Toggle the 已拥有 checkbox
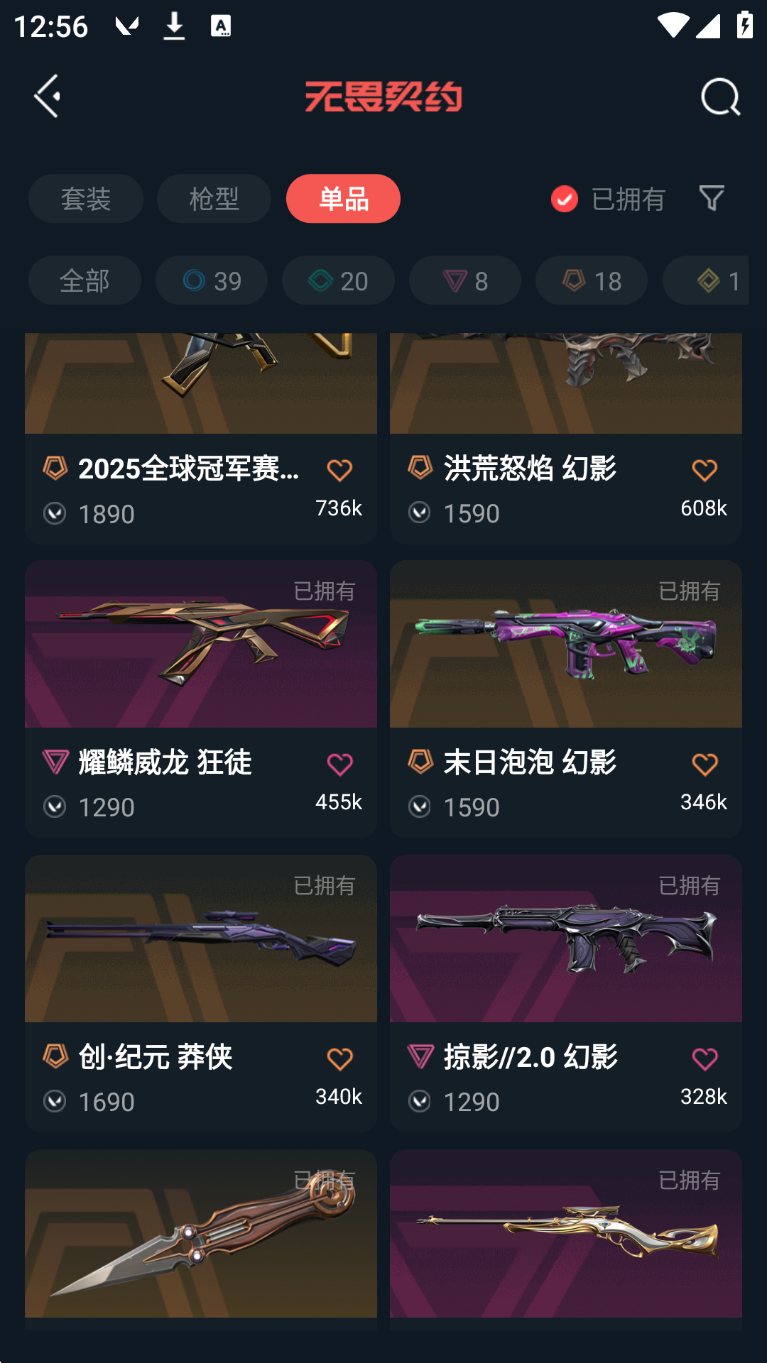This screenshot has width=767, height=1363. (x=565, y=199)
